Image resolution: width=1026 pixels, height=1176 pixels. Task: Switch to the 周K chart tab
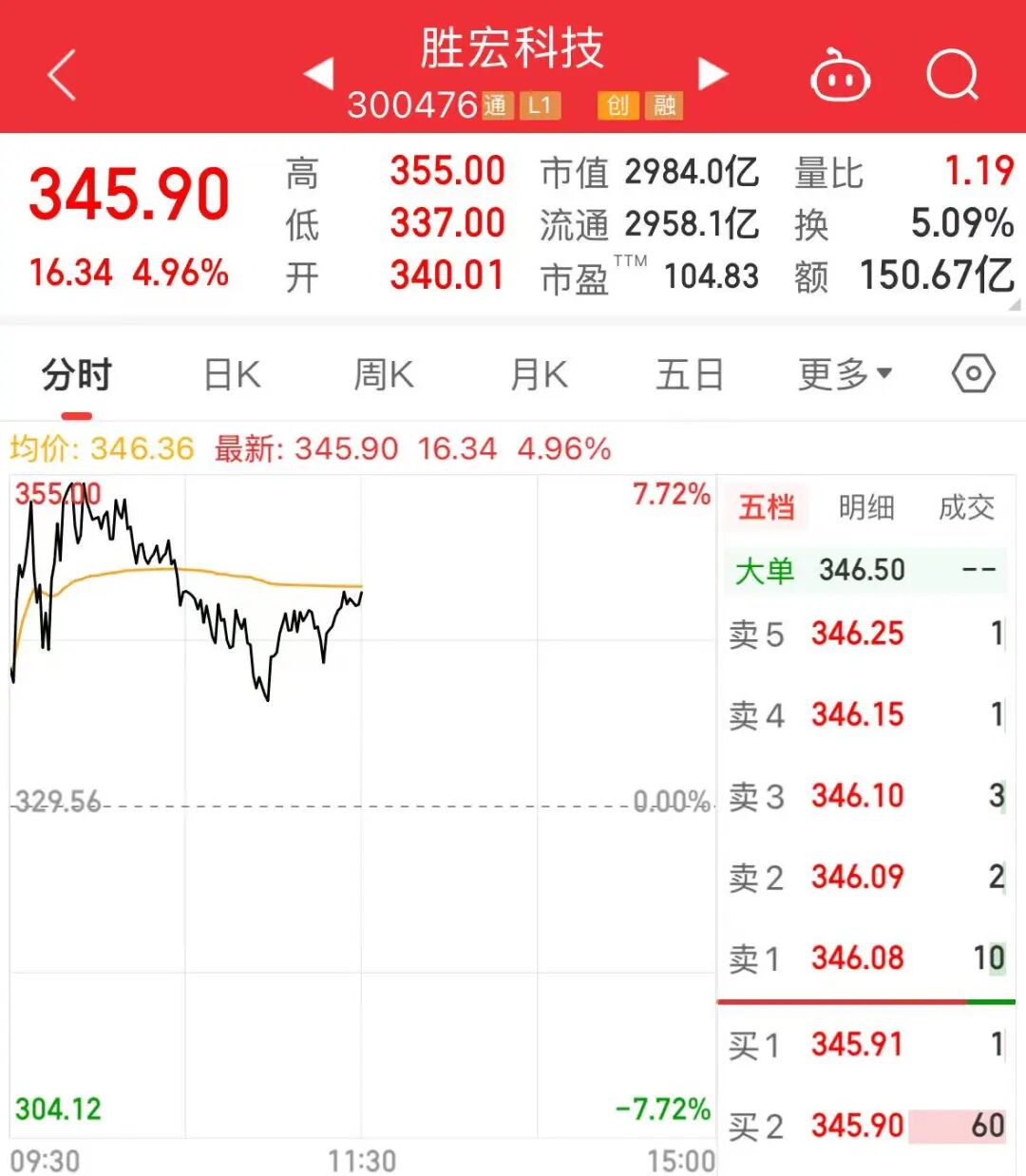point(384,375)
